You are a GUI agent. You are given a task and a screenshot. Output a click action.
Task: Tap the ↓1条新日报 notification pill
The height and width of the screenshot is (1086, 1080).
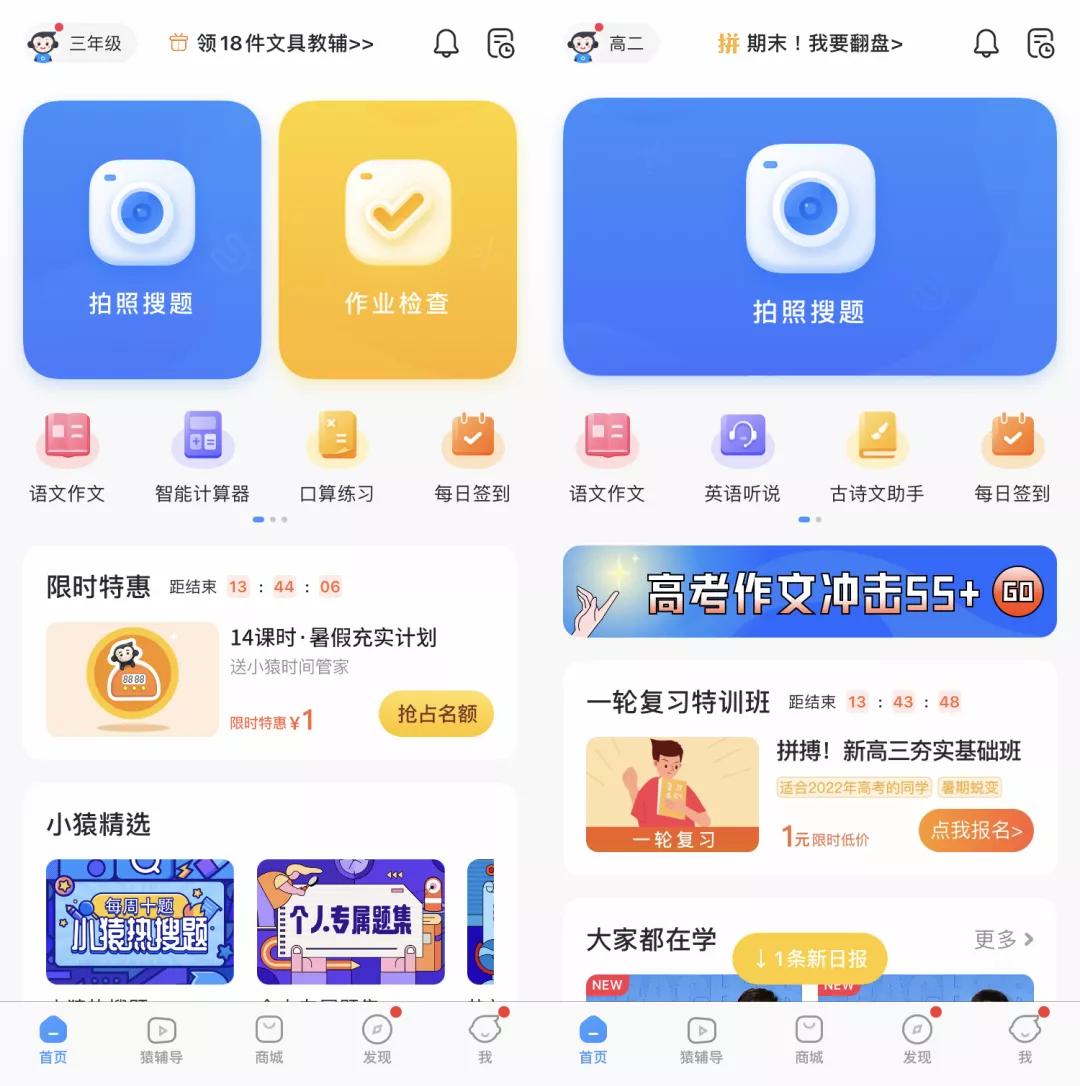[x=810, y=957]
